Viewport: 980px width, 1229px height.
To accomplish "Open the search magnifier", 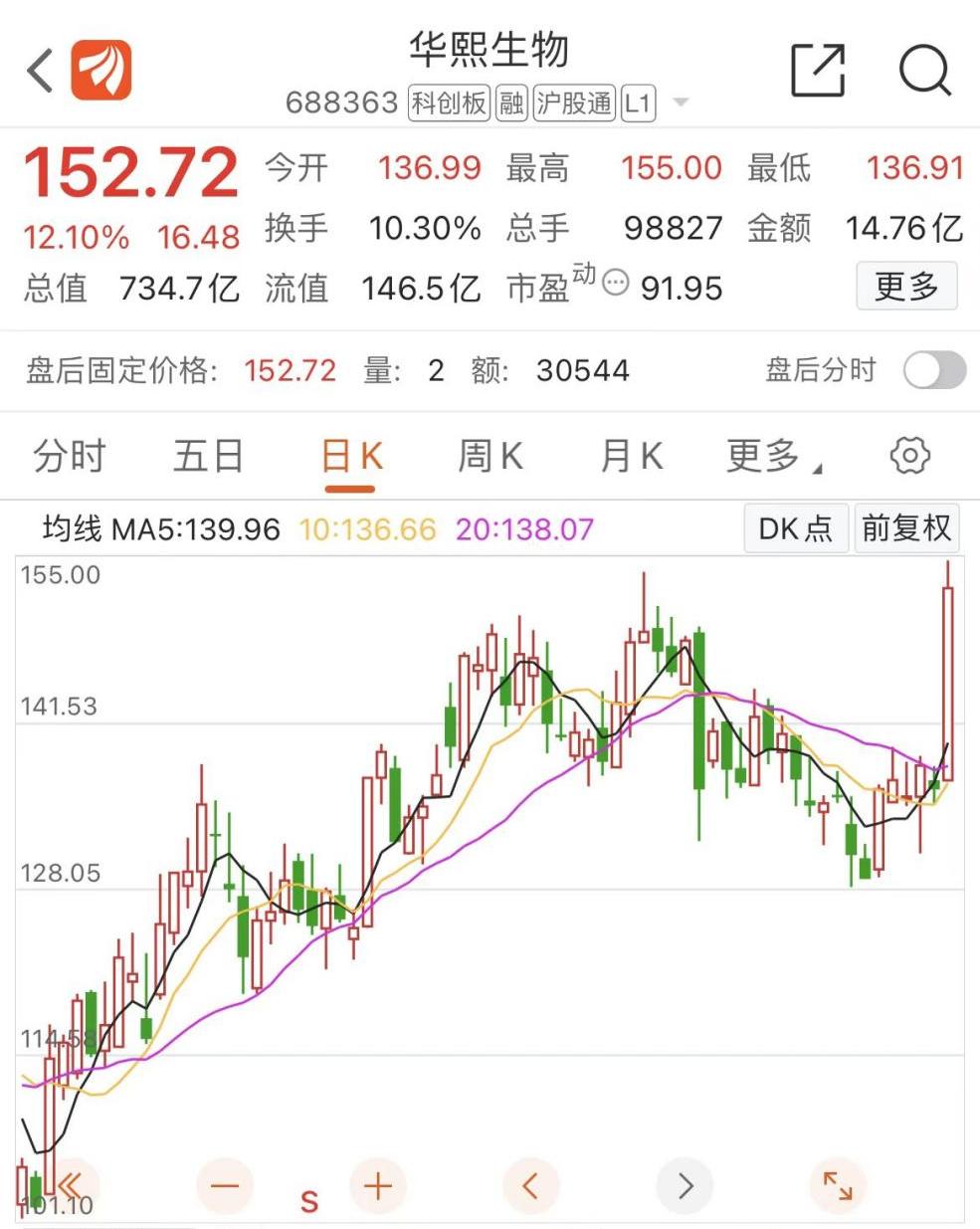I will coord(925,71).
